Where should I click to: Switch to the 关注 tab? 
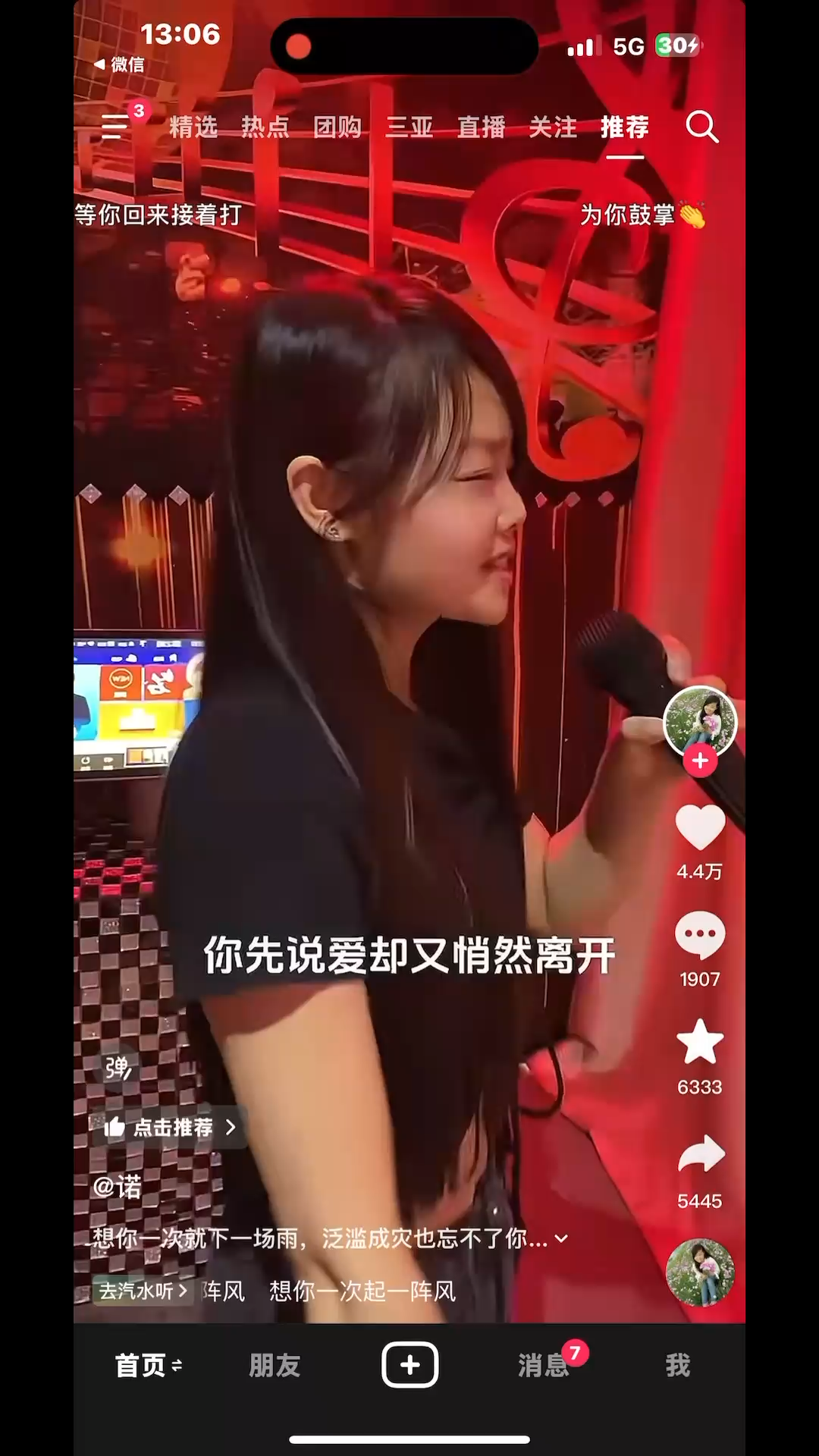click(553, 127)
